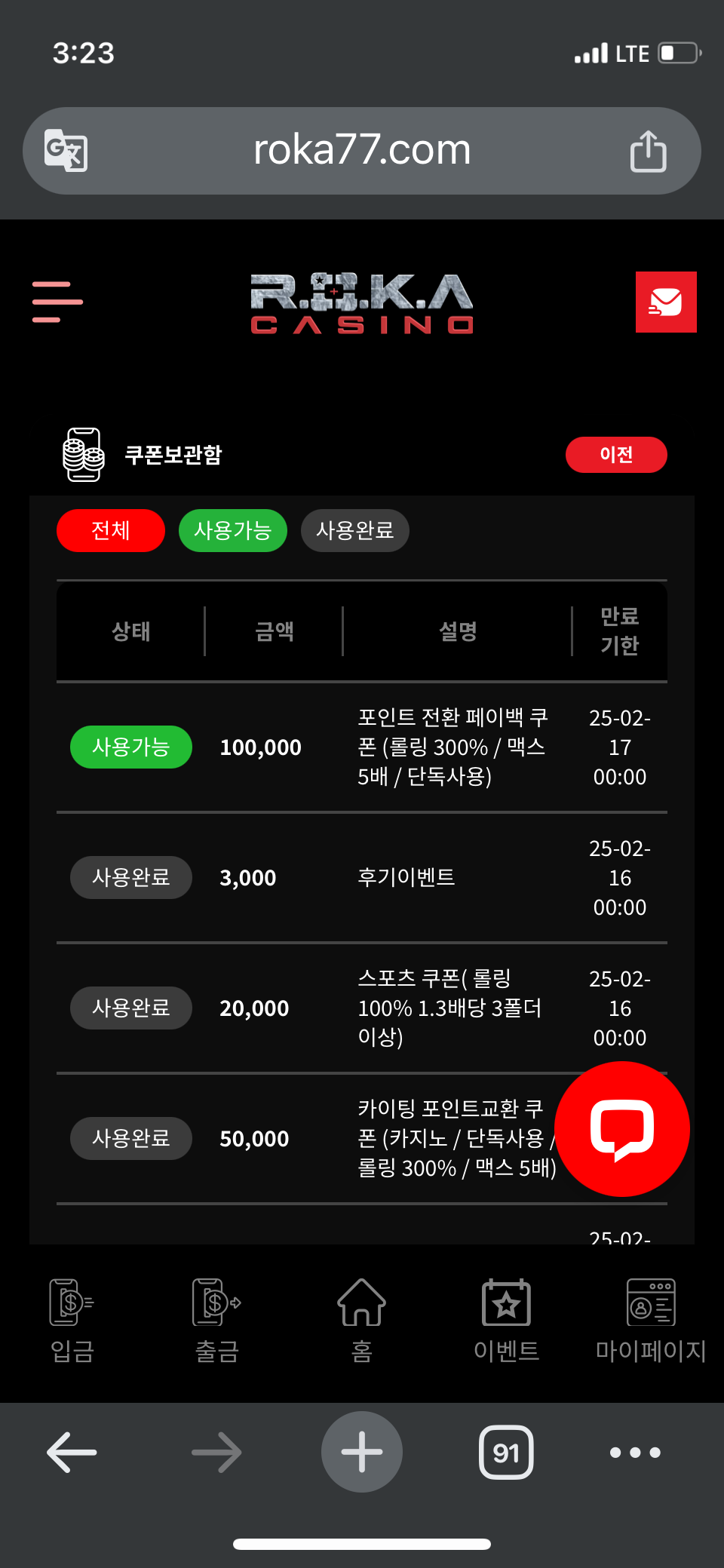724x1568 pixels.
Task: Switch to the 홈 tab
Action: point(362,1320)
